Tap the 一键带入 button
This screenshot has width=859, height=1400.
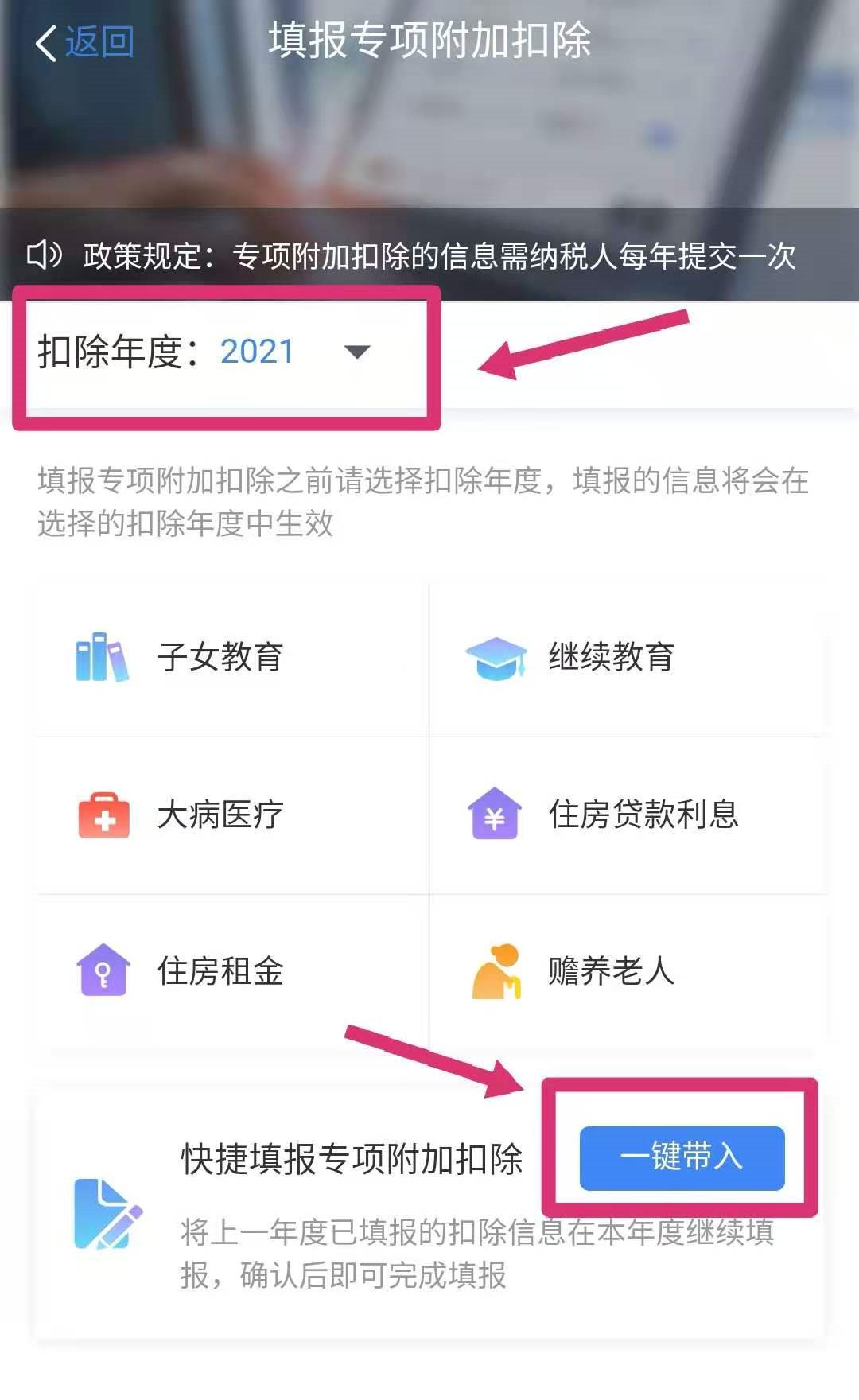682,1157
